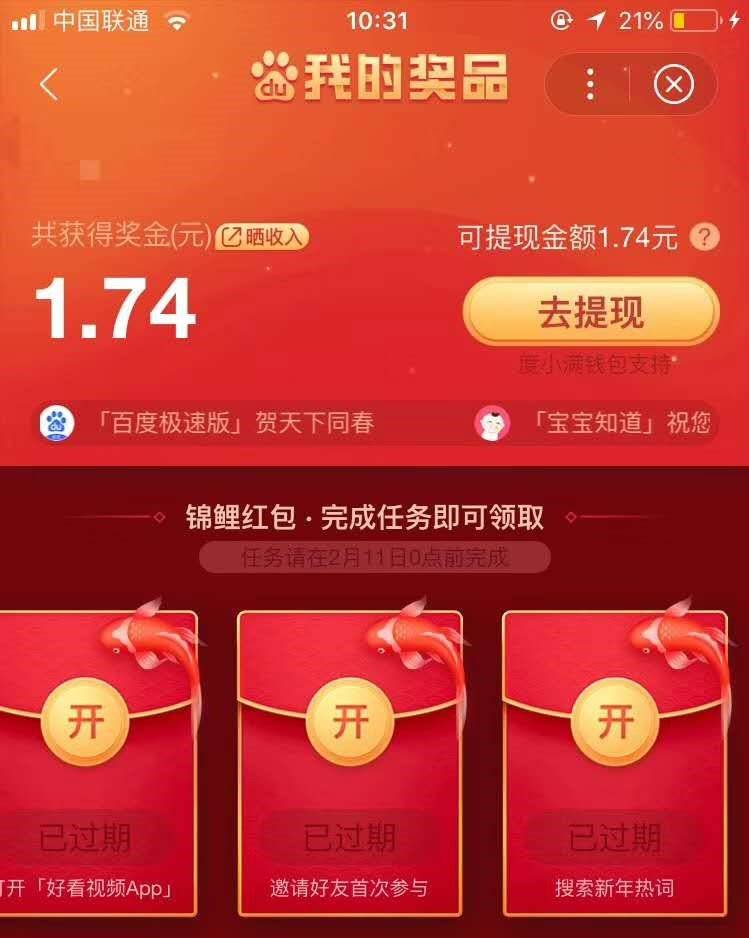The width and height of the screenshot is (749, 938).
Task: Open the 搜索新年热词 red envelope
Action: tap(614, 721)
